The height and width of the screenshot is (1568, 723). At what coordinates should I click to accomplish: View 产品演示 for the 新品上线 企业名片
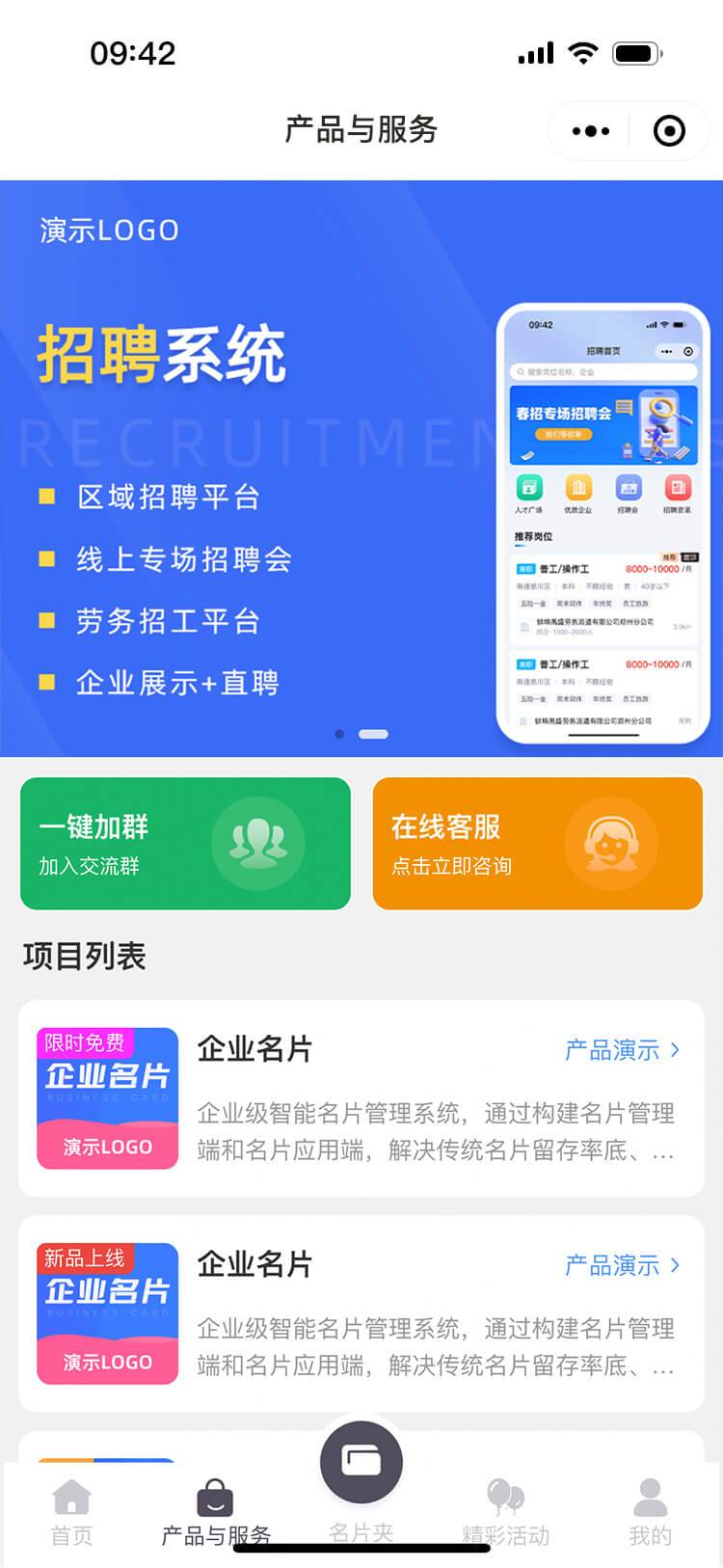point(622,1265)
